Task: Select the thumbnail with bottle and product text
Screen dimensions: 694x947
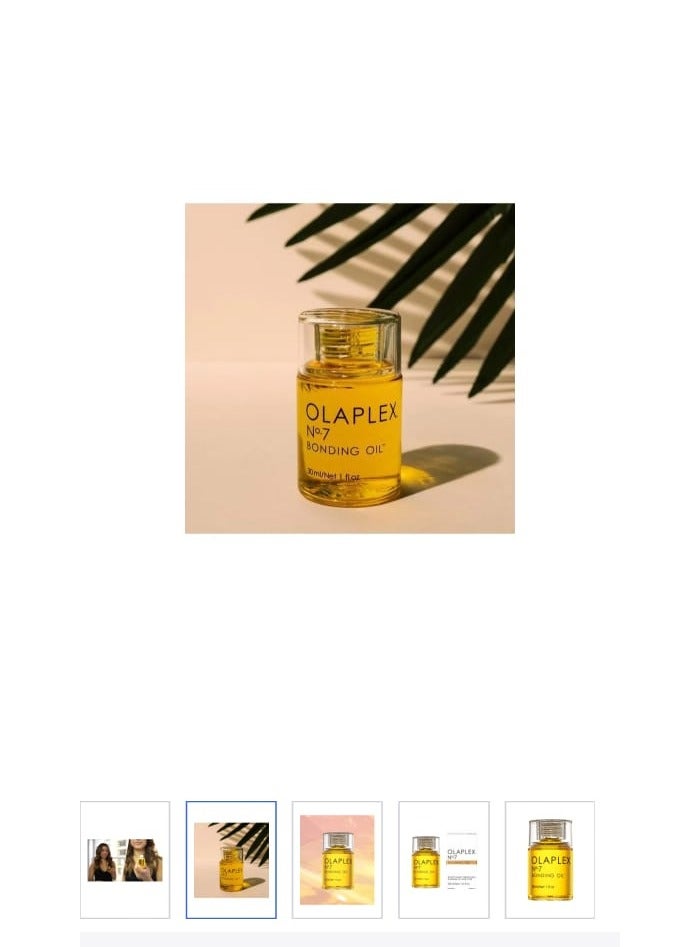Action: (444, 860)
